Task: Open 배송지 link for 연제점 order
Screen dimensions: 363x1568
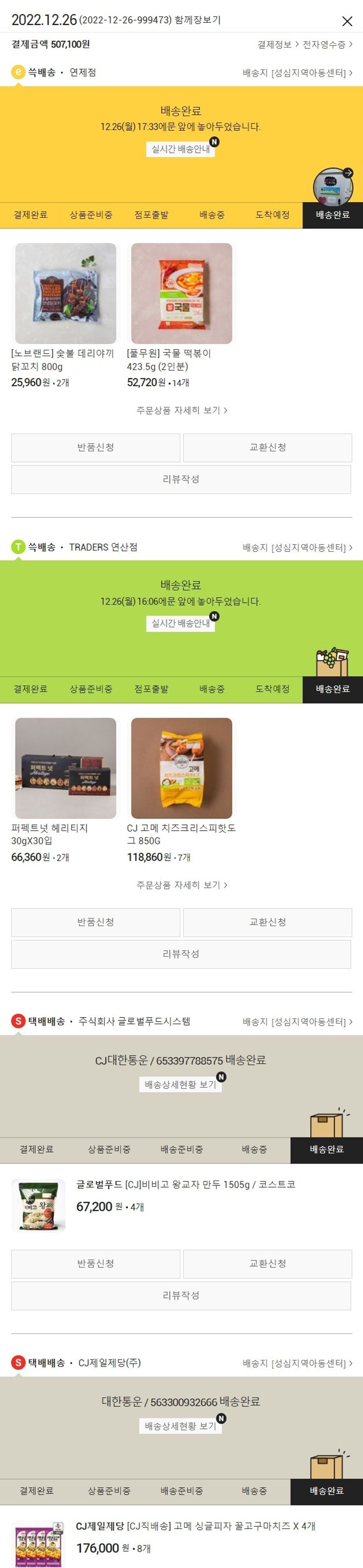Action: coord(297,73)
